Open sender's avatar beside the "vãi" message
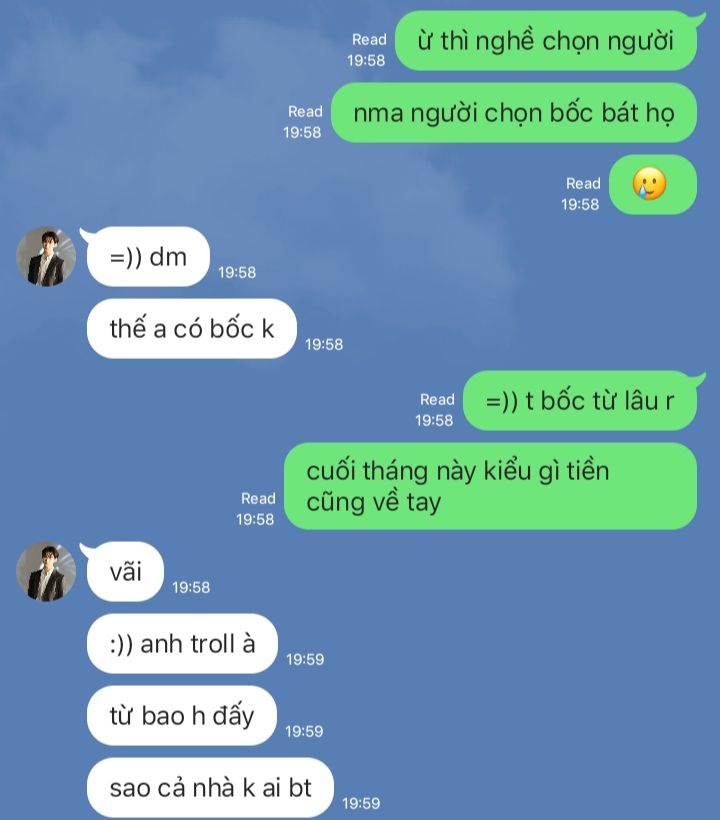720x820 pixels. click(x=46, y=572)
